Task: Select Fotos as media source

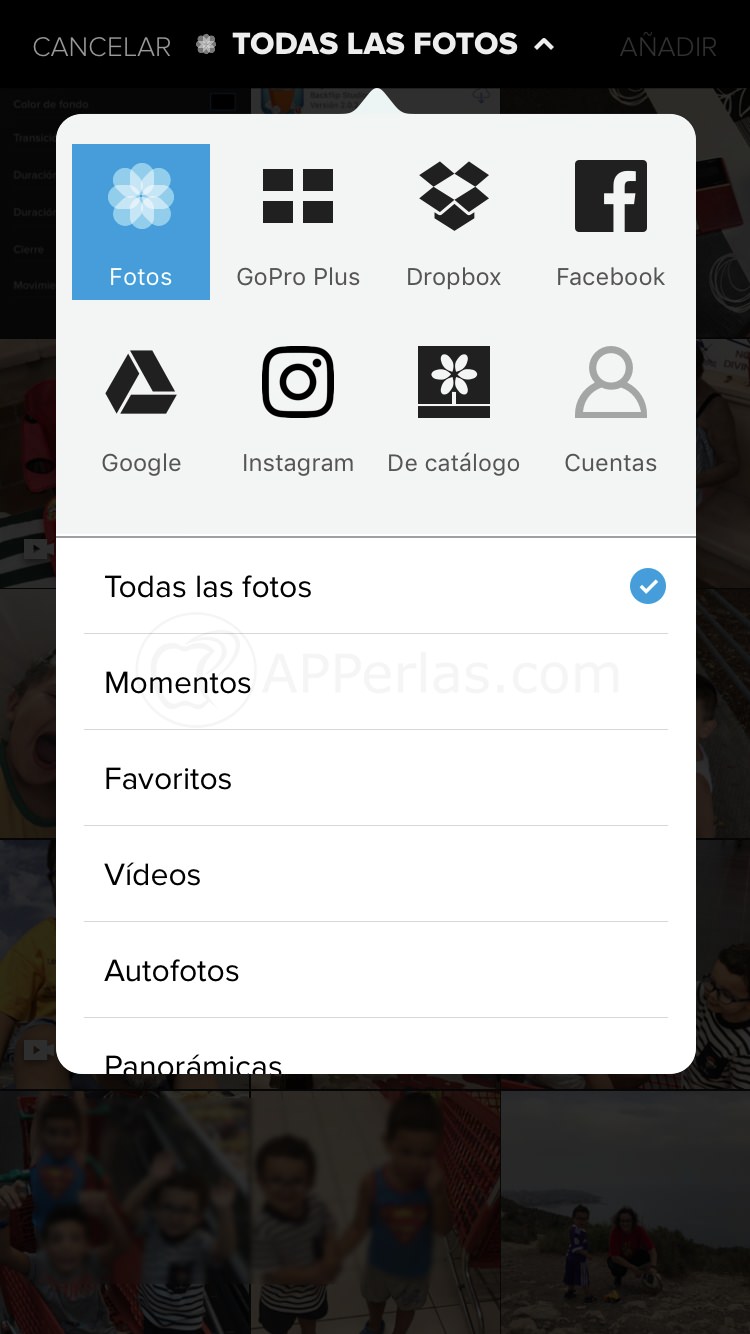Action: (141, 222)
